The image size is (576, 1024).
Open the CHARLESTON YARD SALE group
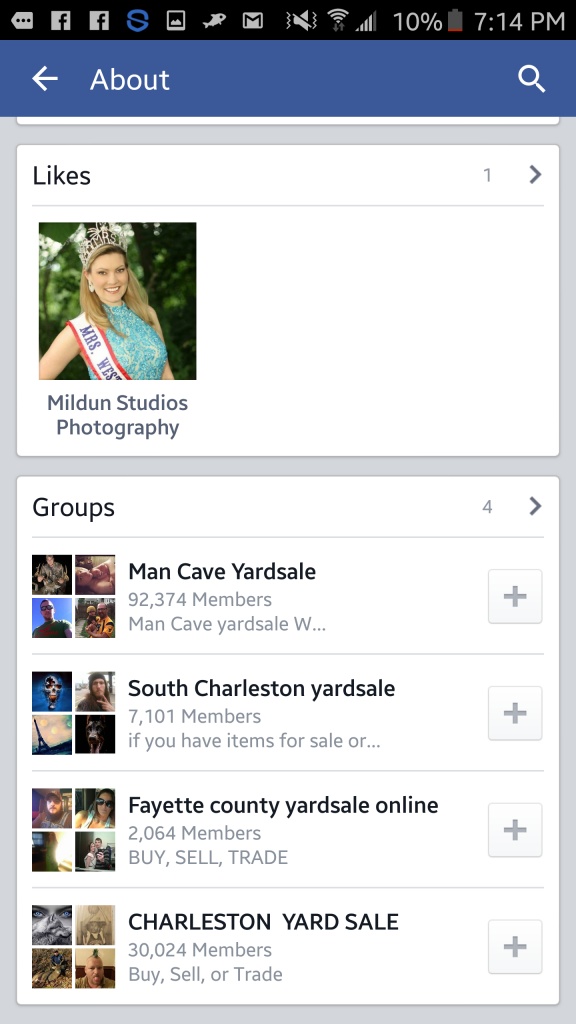pyautogui.click(x=256, y=946)
